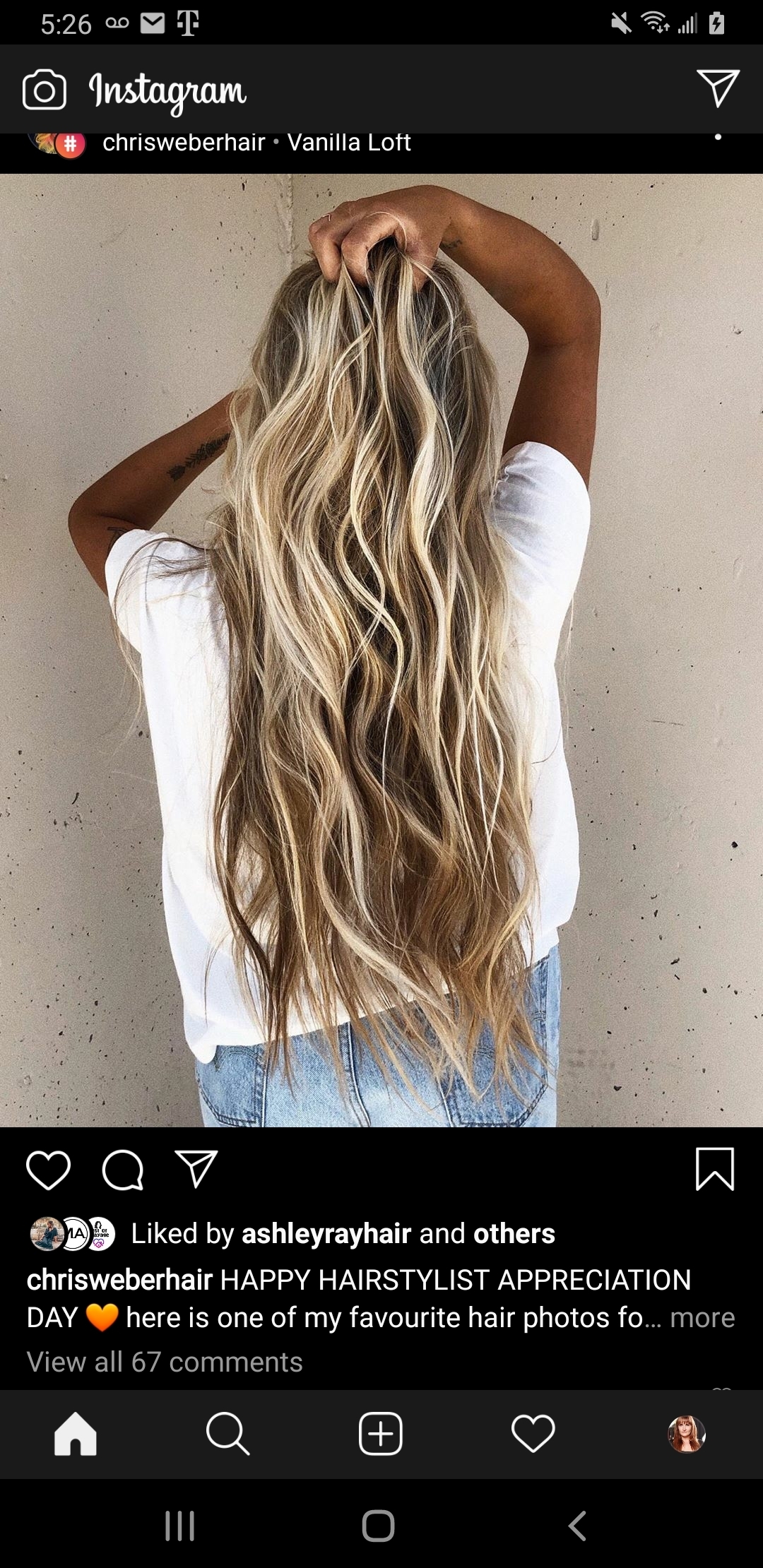
Task: Share the post via paper plane icon
Action: click(196, 1170)
